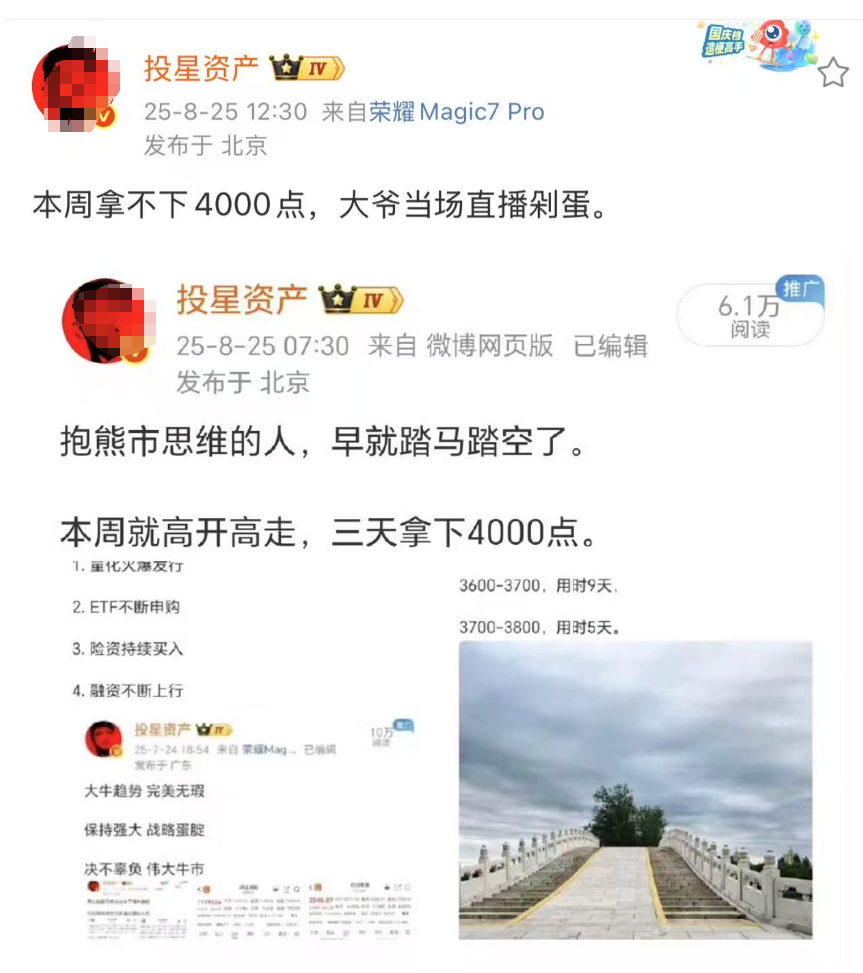Favorite this post with the star icon

[833, 72]
